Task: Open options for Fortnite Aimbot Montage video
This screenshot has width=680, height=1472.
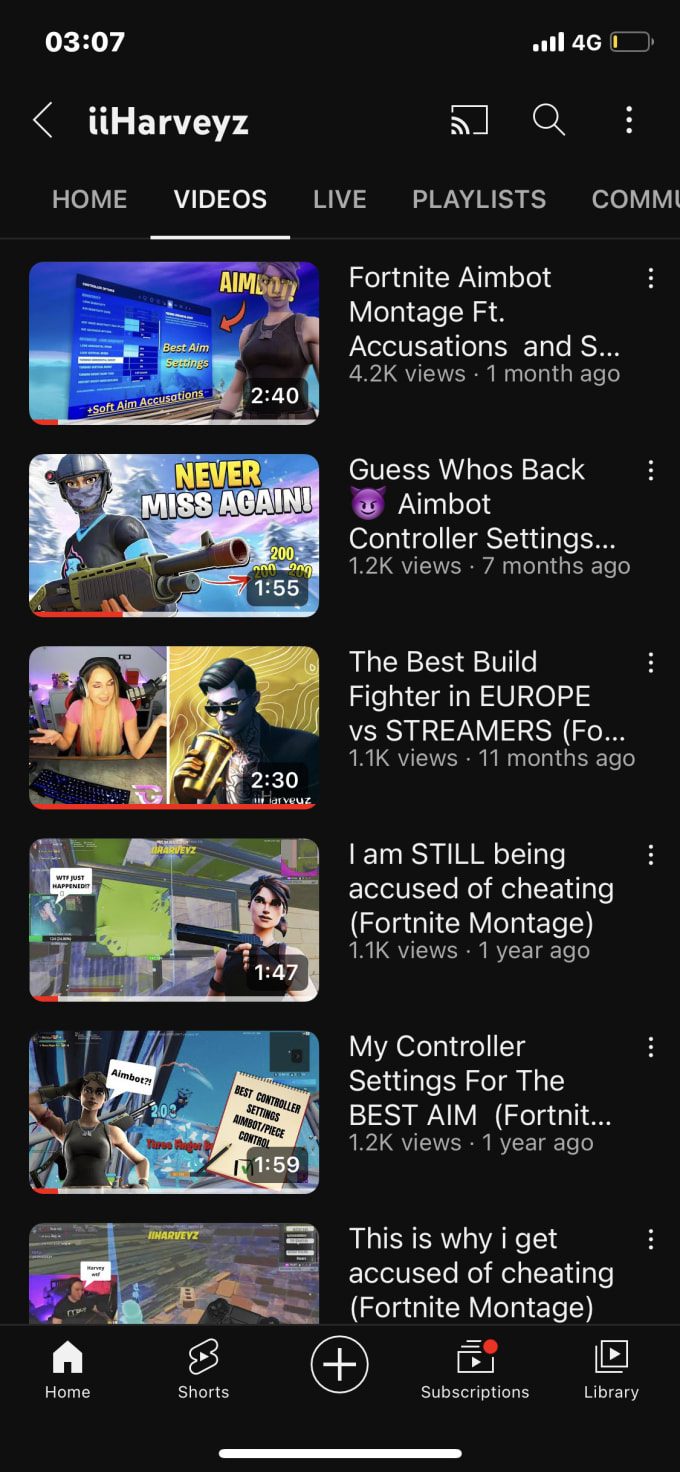Action: pyautogui.click(x=650, y=278)
